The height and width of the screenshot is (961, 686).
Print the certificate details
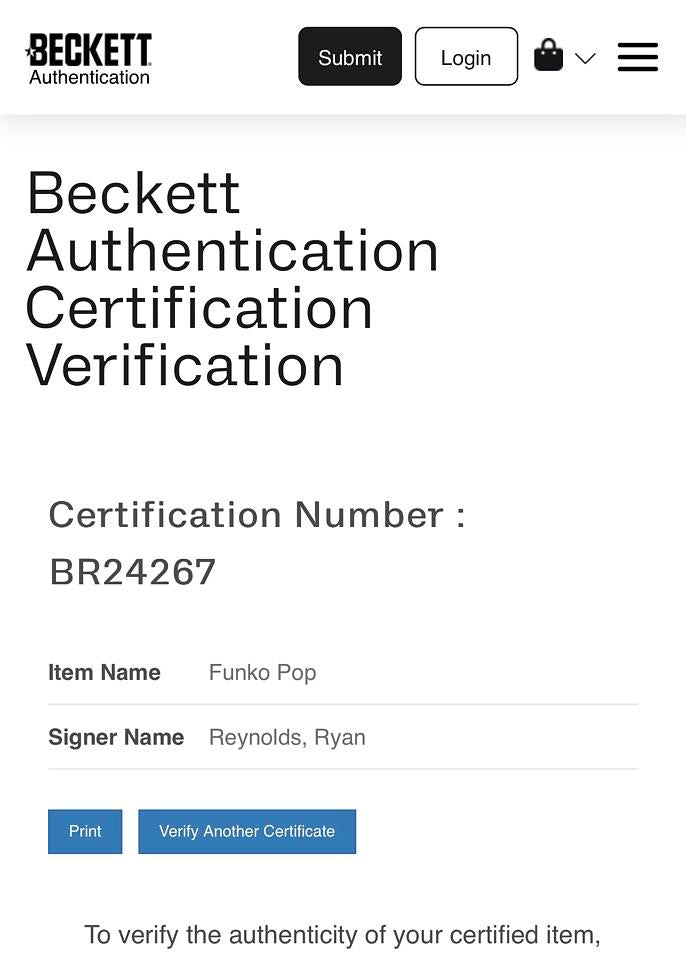pyautogui.click(x=85, y=831)
